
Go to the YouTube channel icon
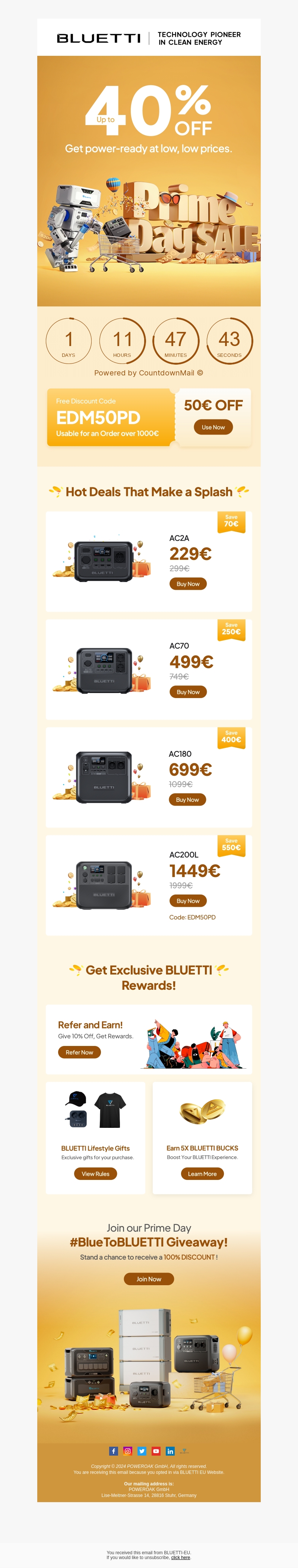point(156,1451)
